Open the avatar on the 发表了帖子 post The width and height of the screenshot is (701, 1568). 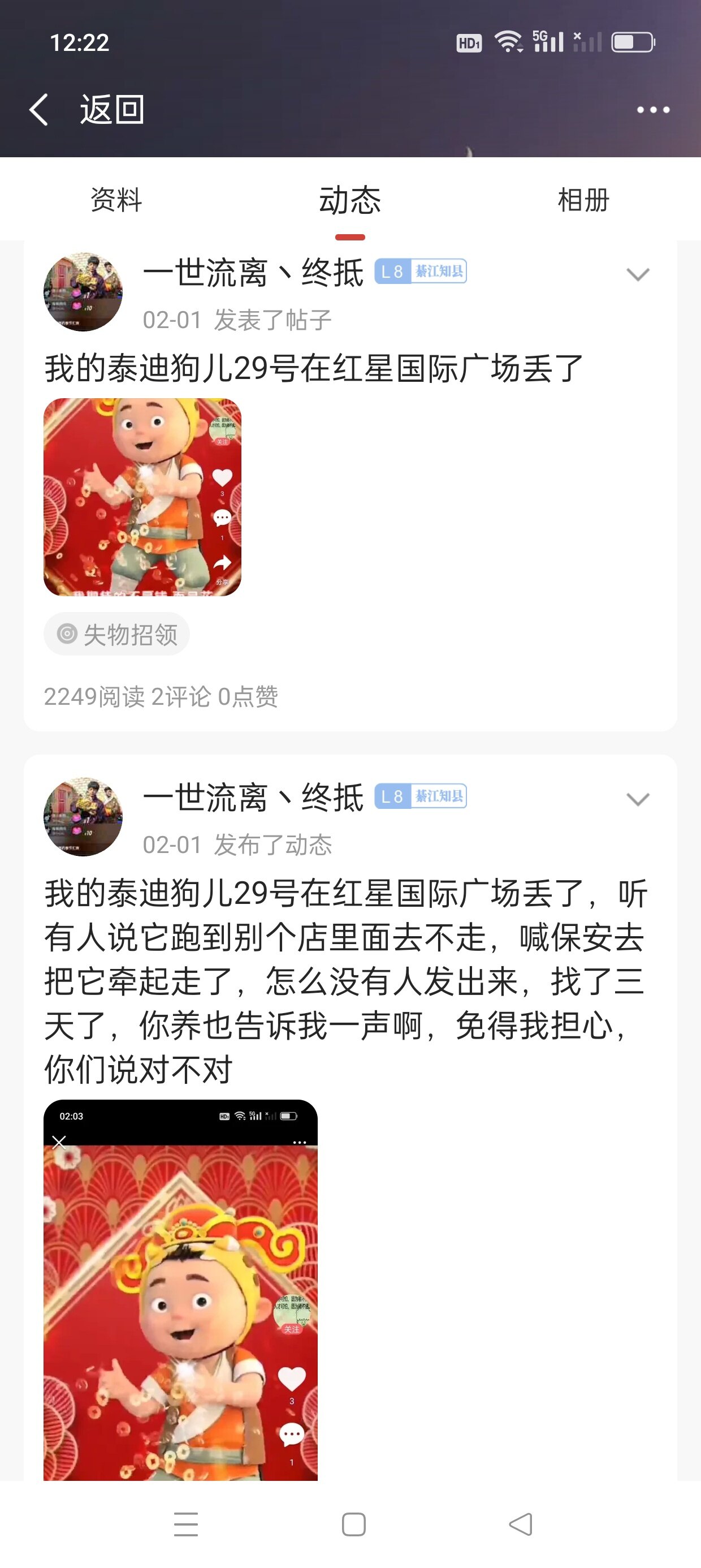coord(83,292)
